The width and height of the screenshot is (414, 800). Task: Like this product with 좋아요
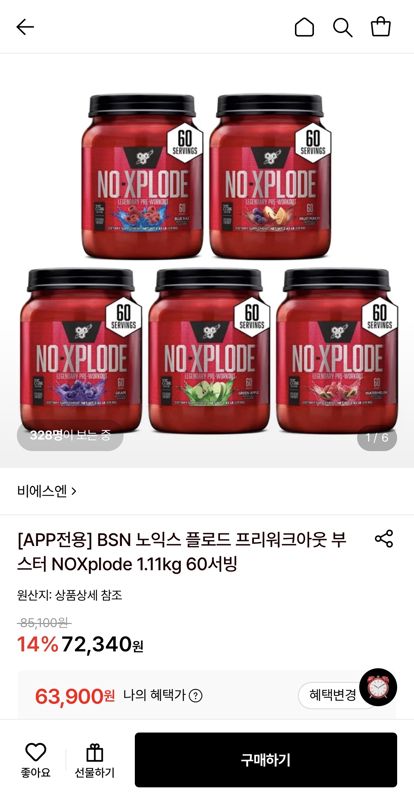click(x=36, y=760)
